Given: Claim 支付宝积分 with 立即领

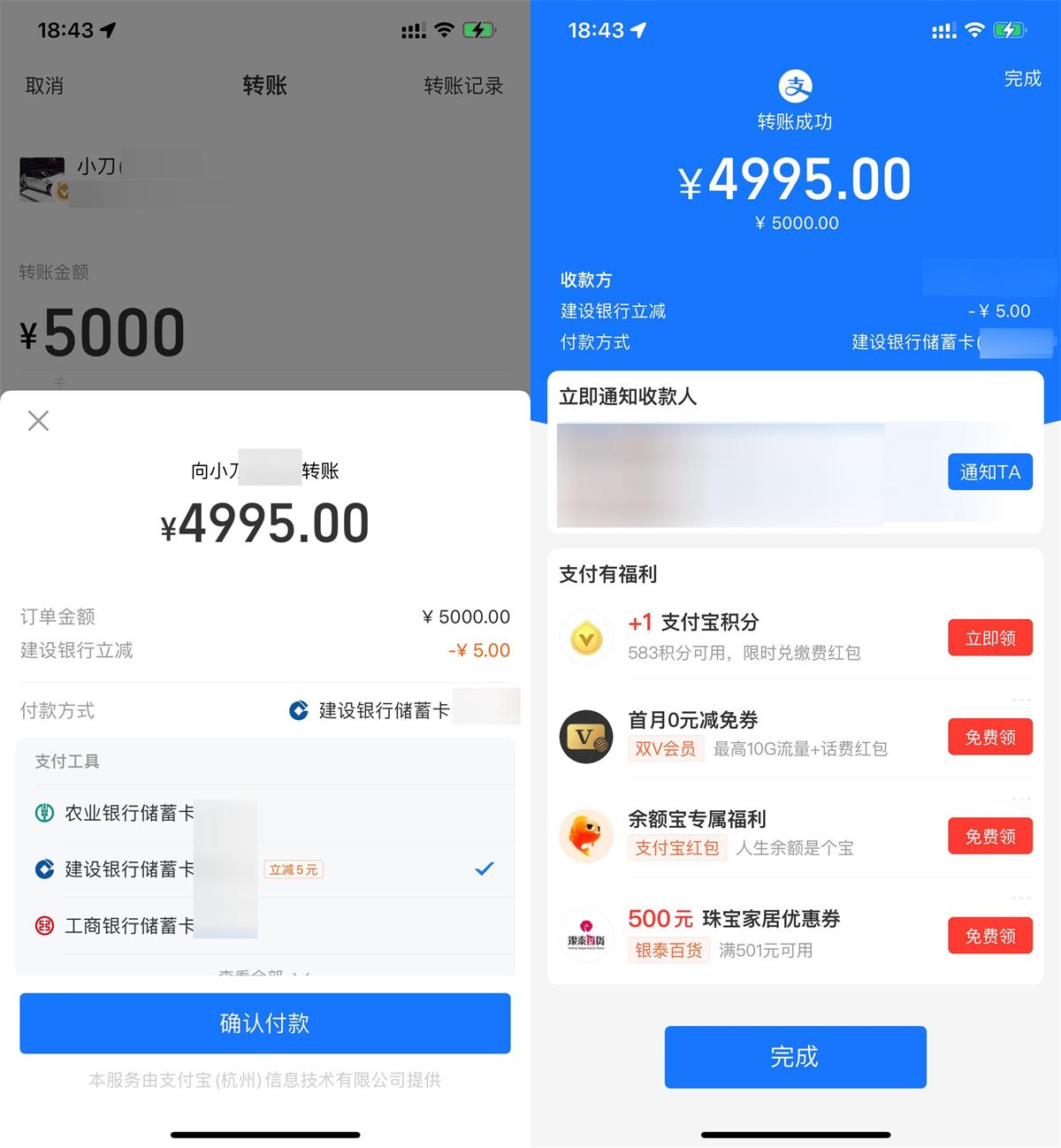Looking at the screenshot, I should click(x=989, y=638).
